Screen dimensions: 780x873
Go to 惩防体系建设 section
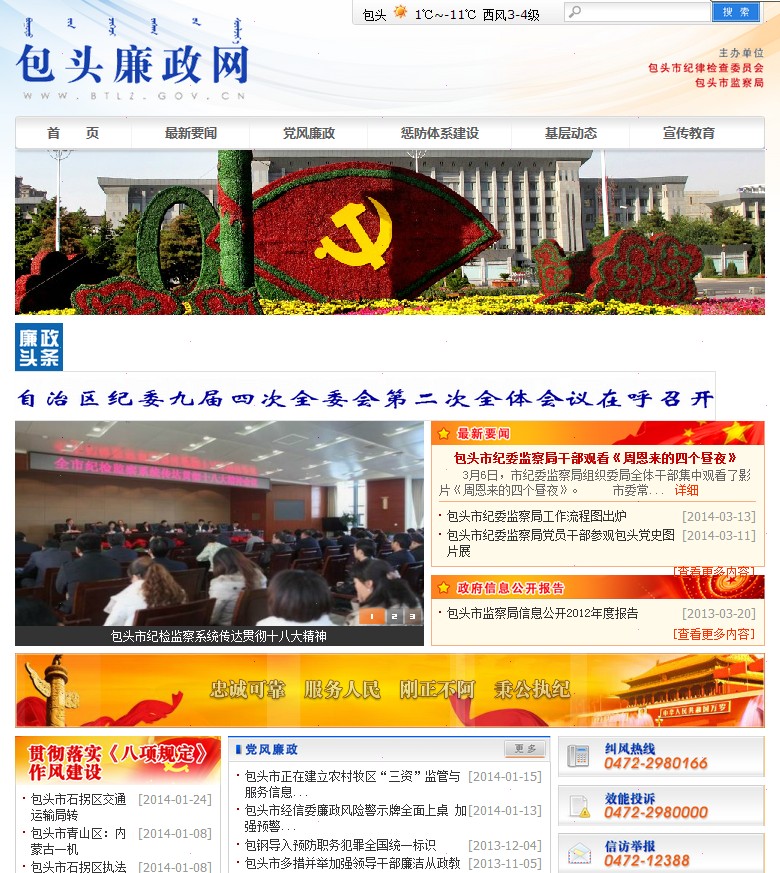coord(439,133)
